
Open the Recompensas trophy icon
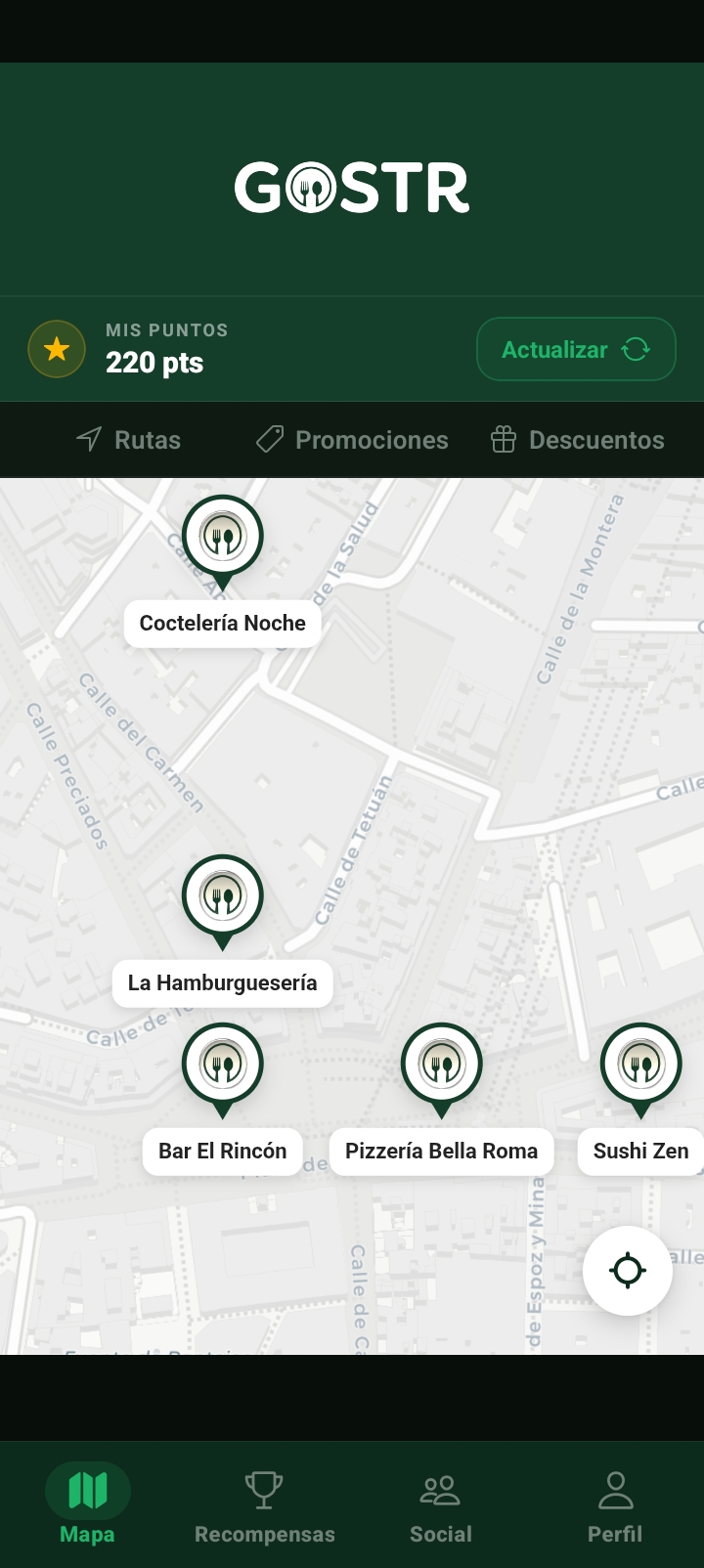click(264, 1488)
